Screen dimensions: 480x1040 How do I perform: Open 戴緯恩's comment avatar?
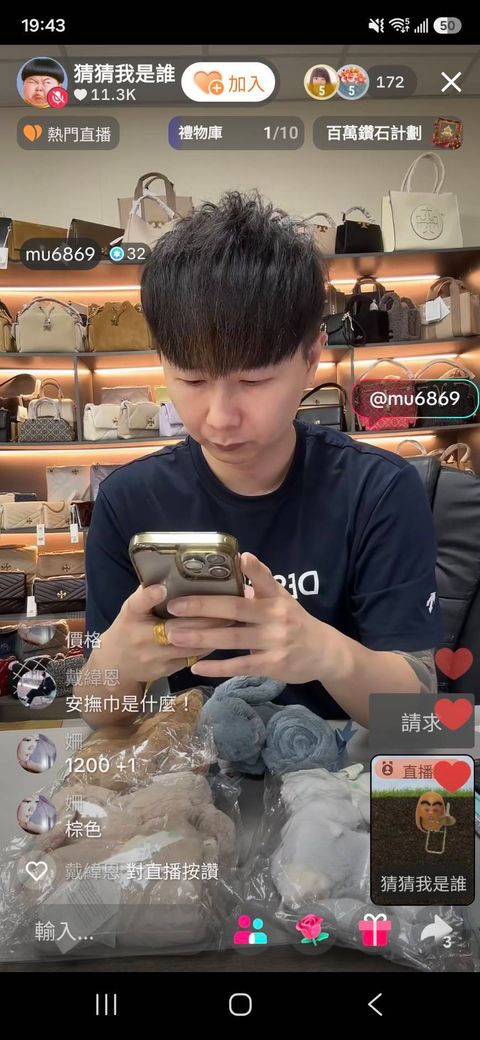pos(36,688)
